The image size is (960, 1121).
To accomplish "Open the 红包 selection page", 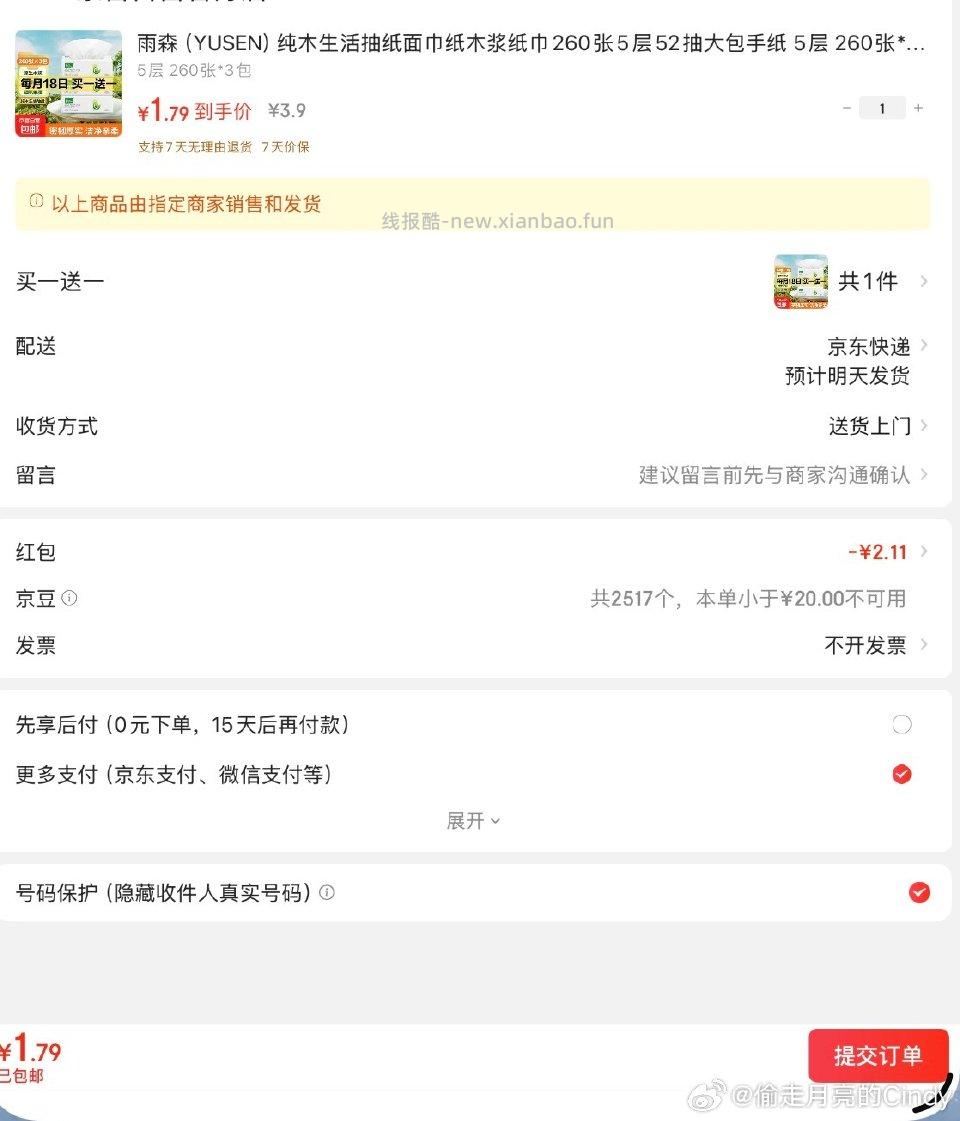I will coord(880,551).
